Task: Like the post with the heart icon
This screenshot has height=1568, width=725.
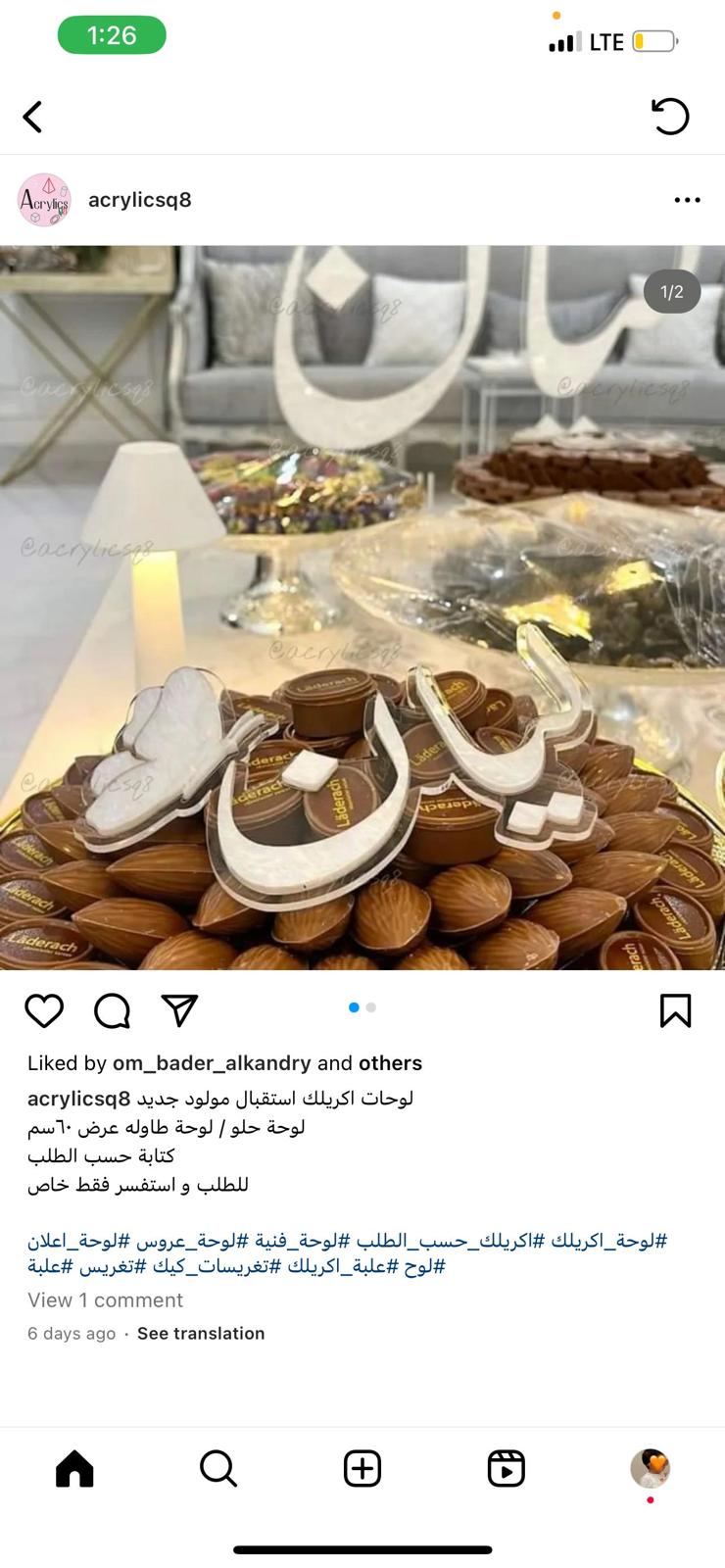Action: pyautogui.click(x=44, y=1010)
